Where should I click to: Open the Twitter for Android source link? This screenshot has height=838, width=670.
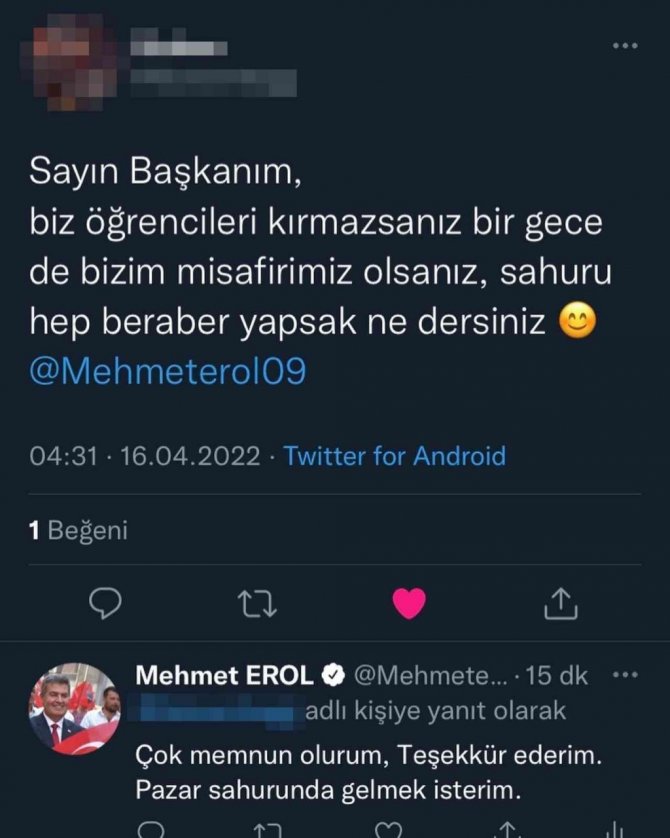pos(394,457)
